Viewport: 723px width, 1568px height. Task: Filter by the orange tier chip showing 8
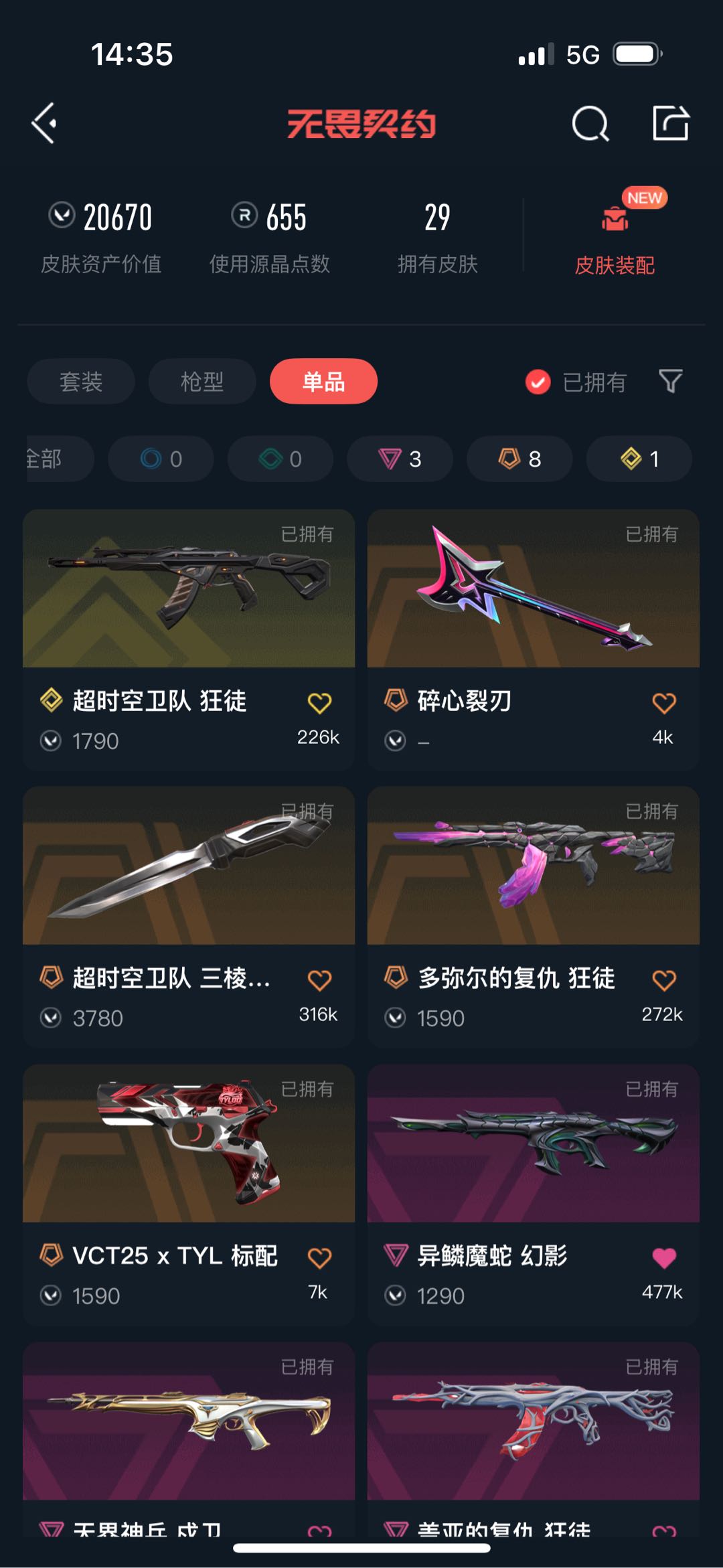pos(519,459)
